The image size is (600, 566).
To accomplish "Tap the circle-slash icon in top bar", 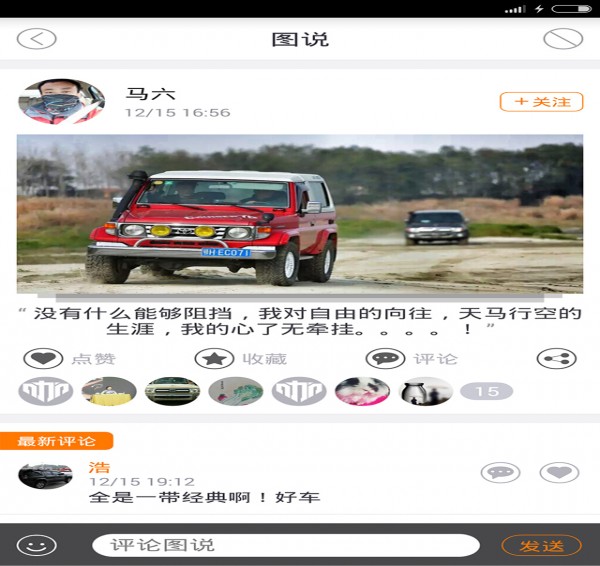I will click(563, 39).
